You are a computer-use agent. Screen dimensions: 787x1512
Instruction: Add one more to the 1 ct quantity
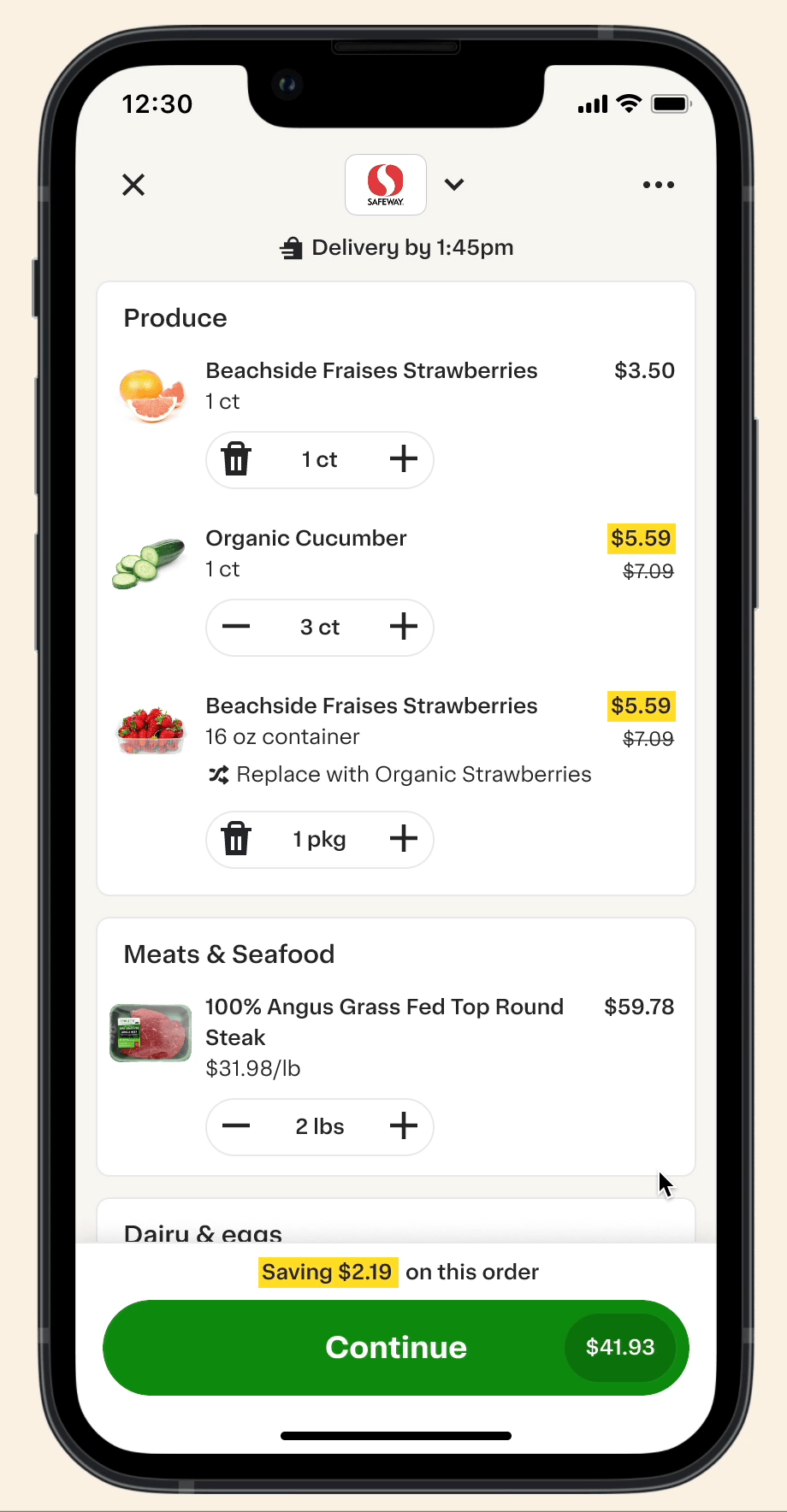coord(404,459)
